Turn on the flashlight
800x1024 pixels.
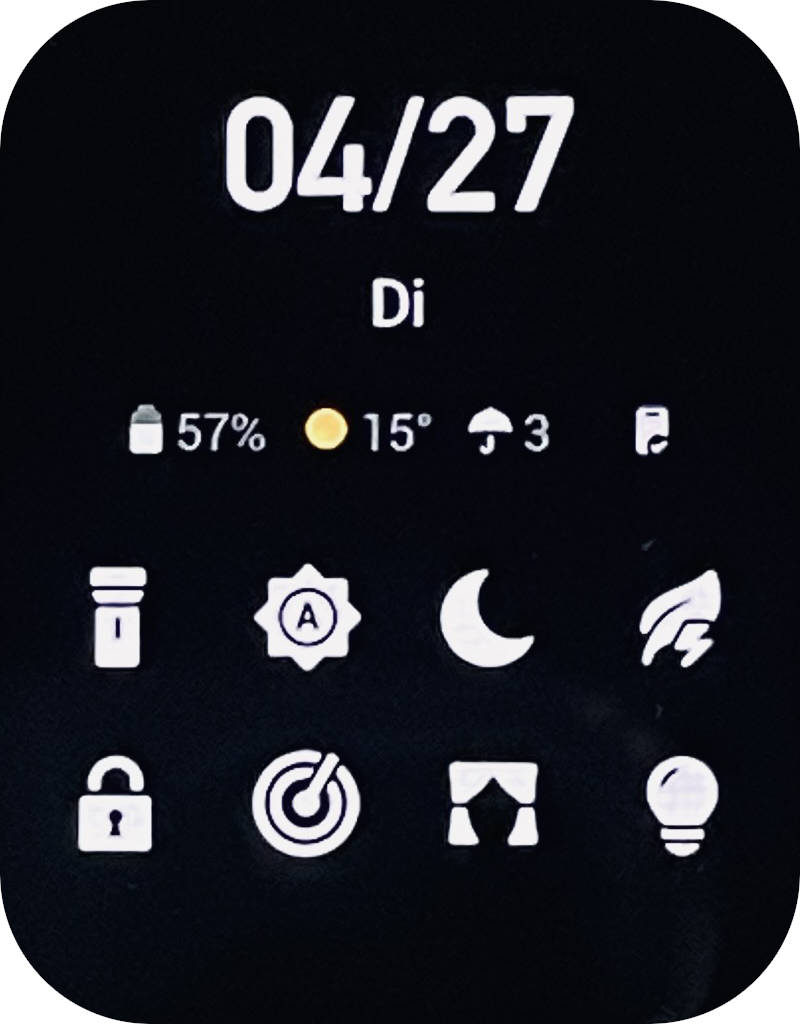(118, 617)
